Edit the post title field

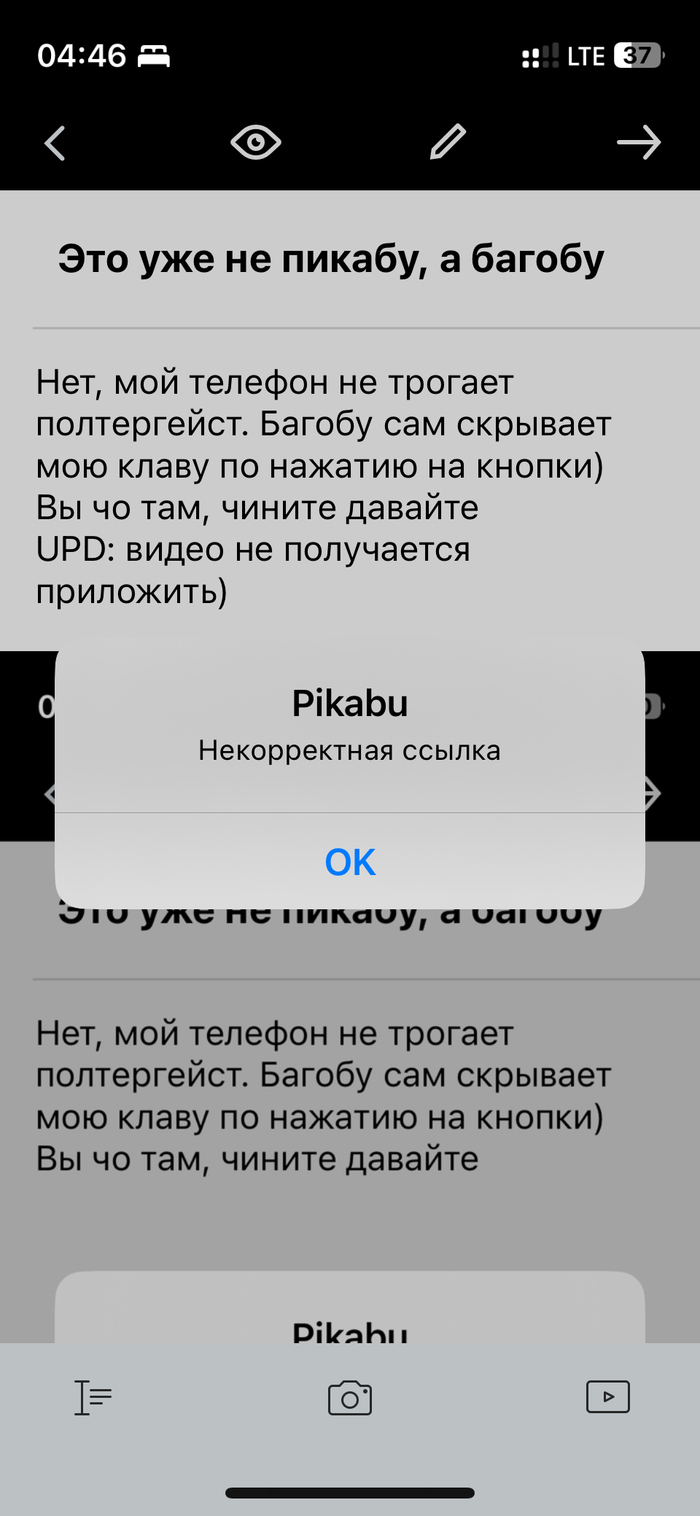click(331, 260)
